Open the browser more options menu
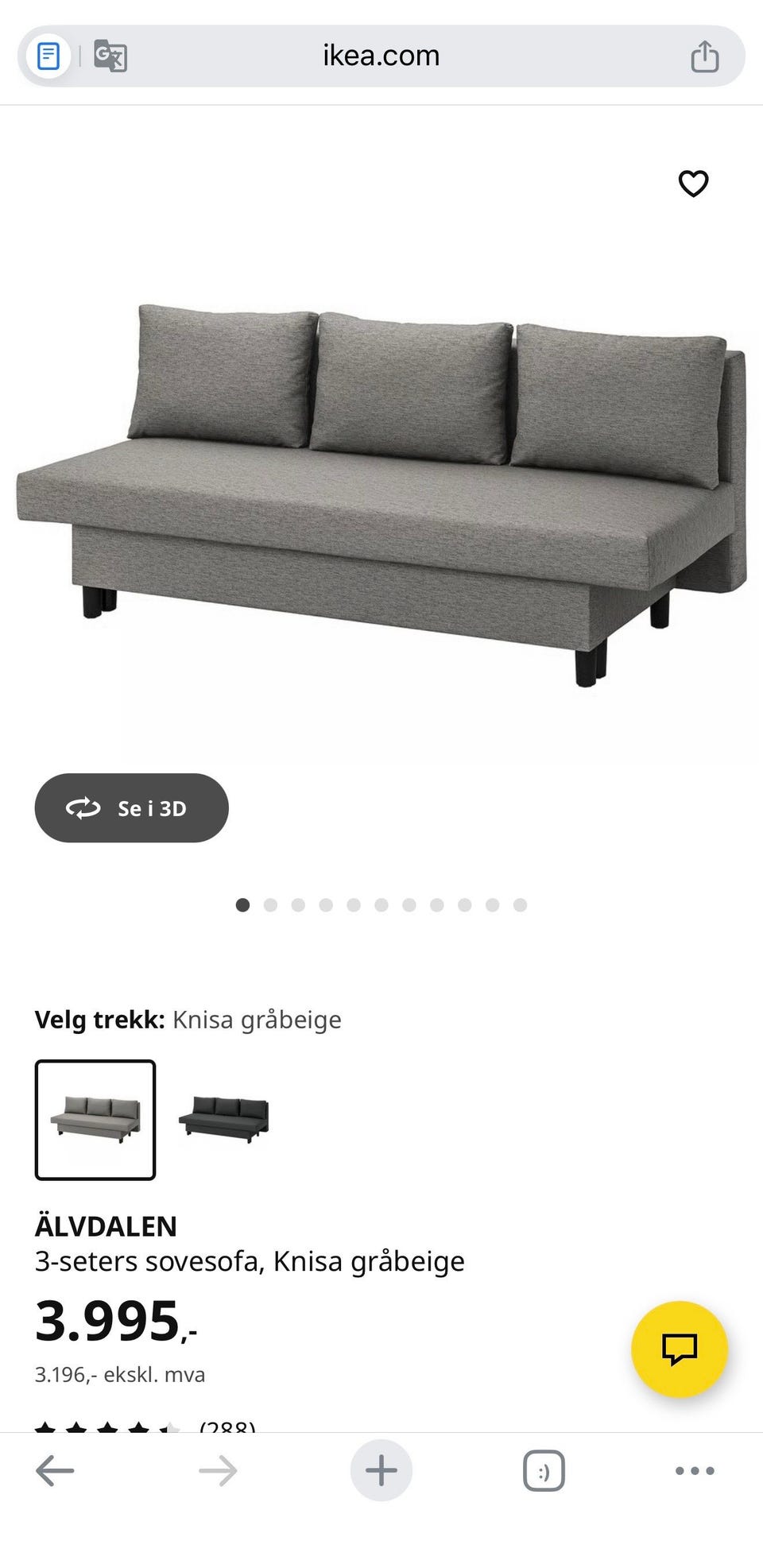Screen dimensions: 763x1568 pos(693,1470)
